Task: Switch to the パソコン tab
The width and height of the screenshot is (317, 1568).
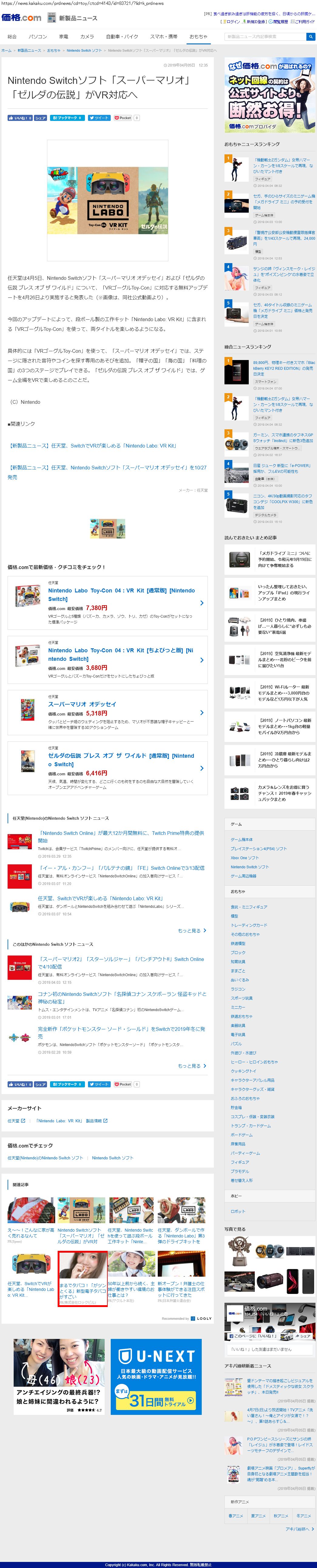Action: 38,36
